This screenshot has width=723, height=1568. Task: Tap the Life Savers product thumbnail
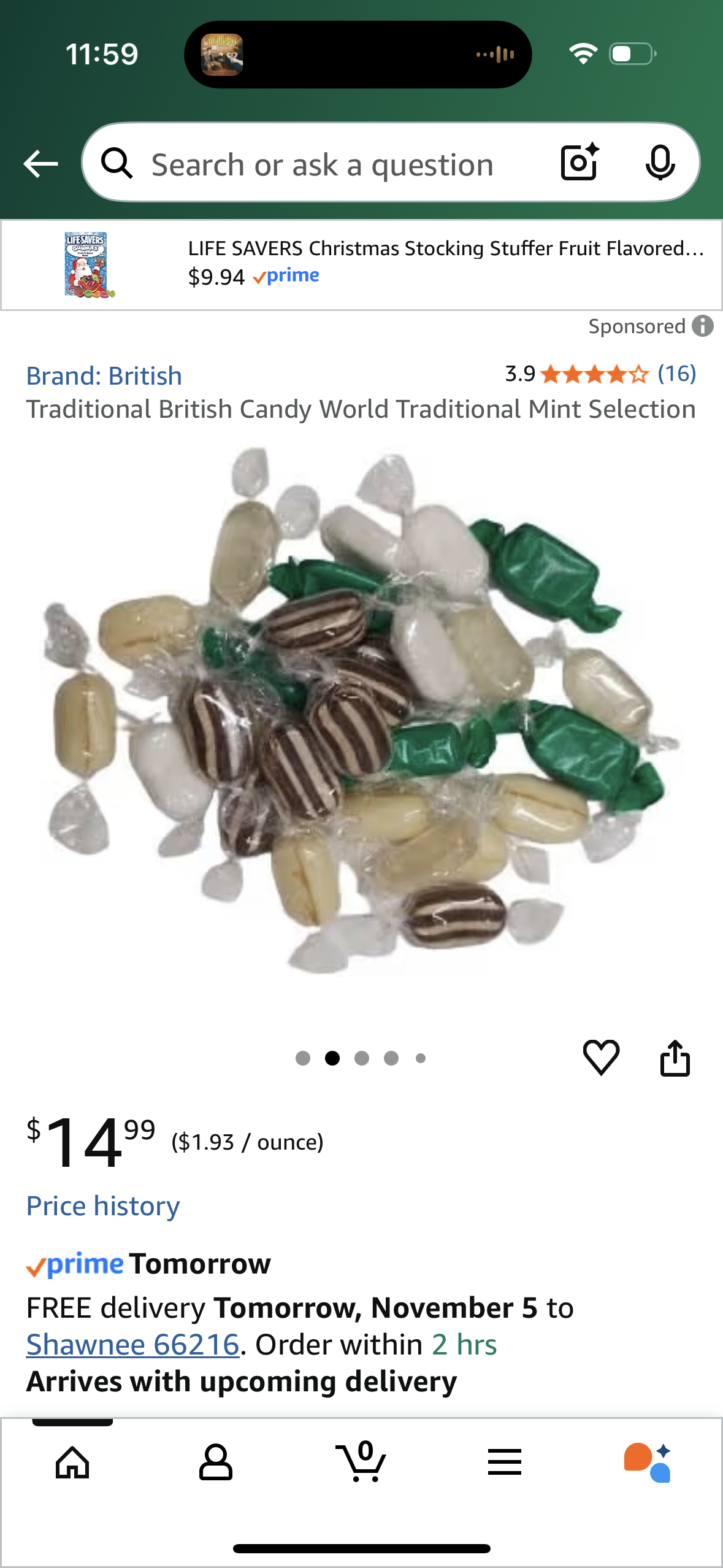point(88,264)
